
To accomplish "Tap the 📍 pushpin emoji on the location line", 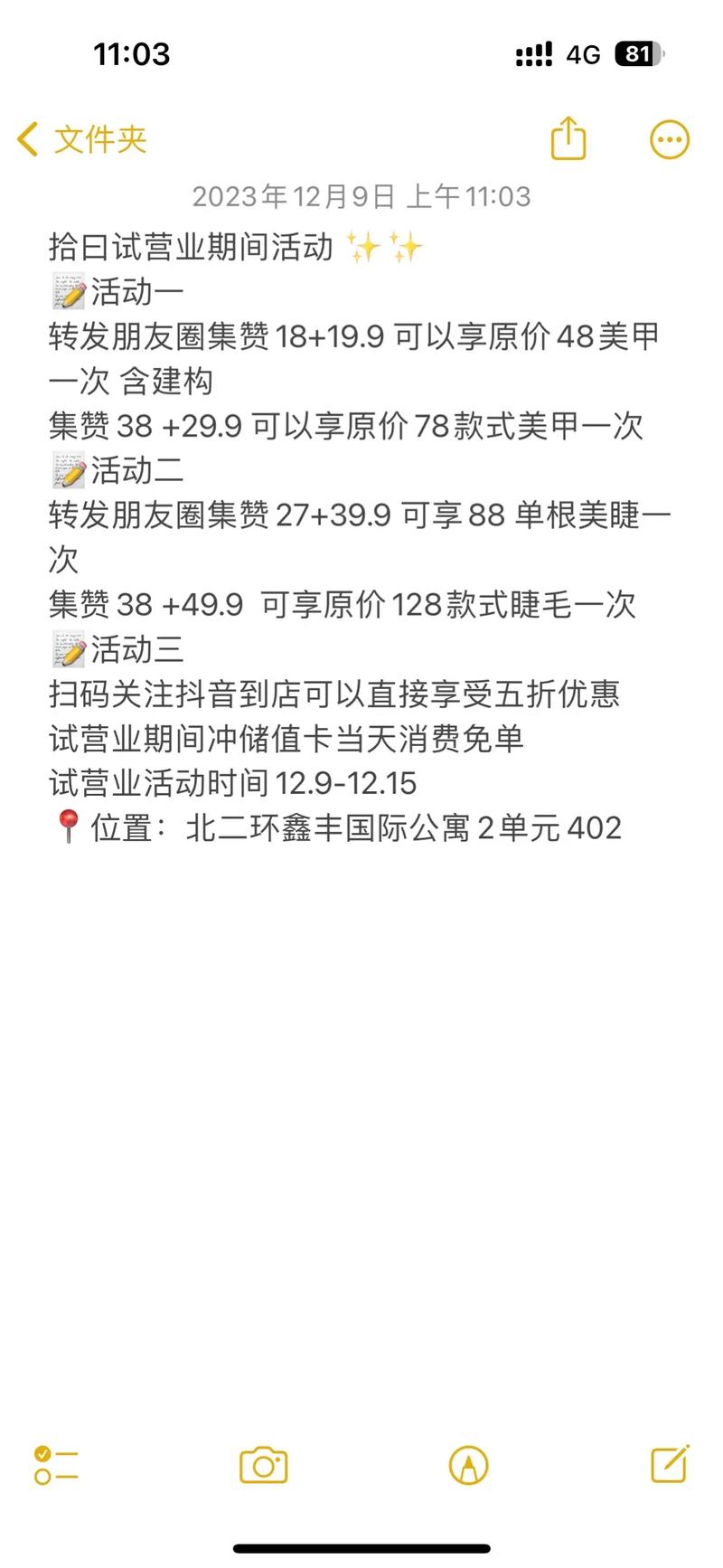I will tap(63, 827).
